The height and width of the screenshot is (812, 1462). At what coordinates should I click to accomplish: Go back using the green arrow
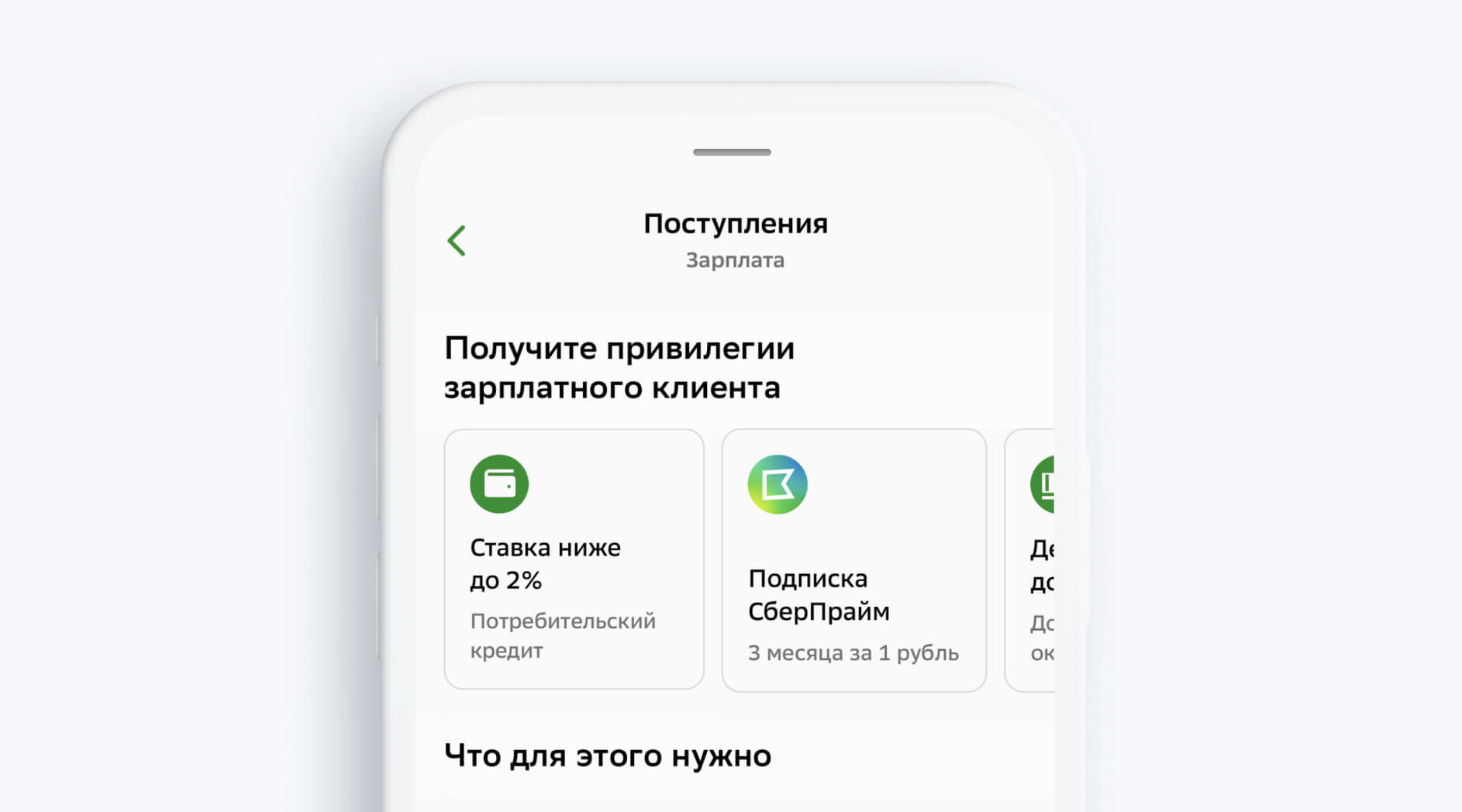457,241
